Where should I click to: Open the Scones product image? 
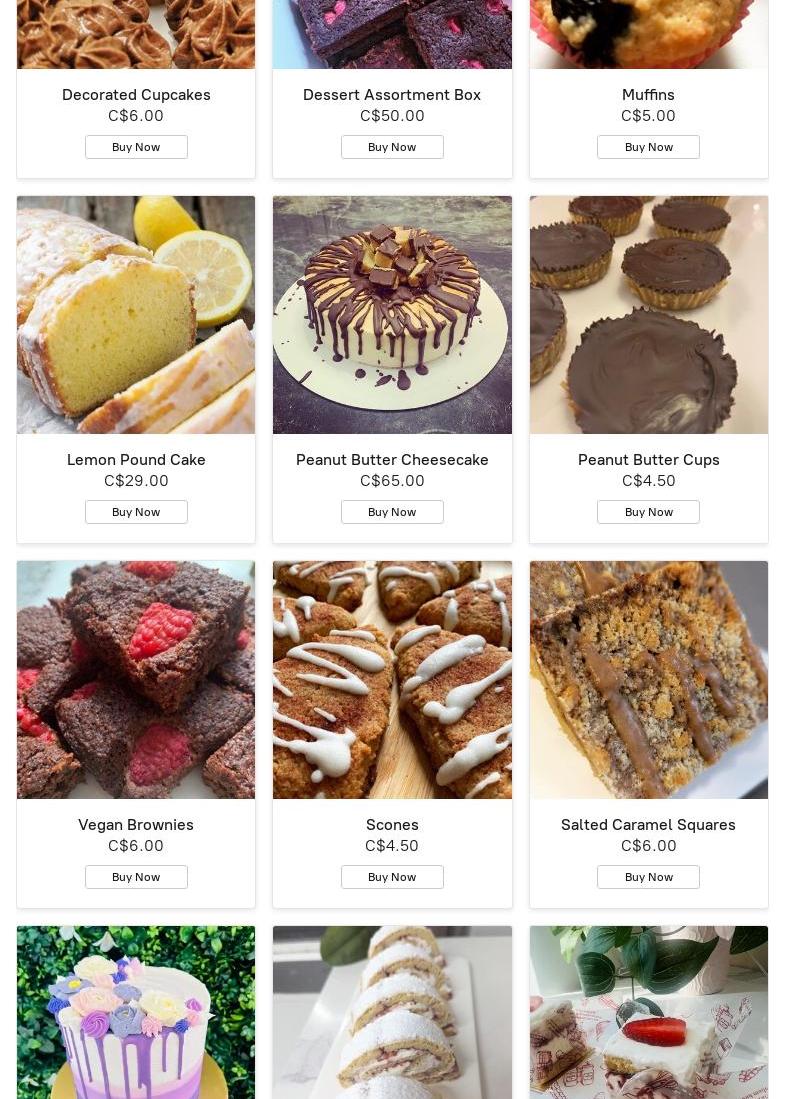[x=392, y=680]
